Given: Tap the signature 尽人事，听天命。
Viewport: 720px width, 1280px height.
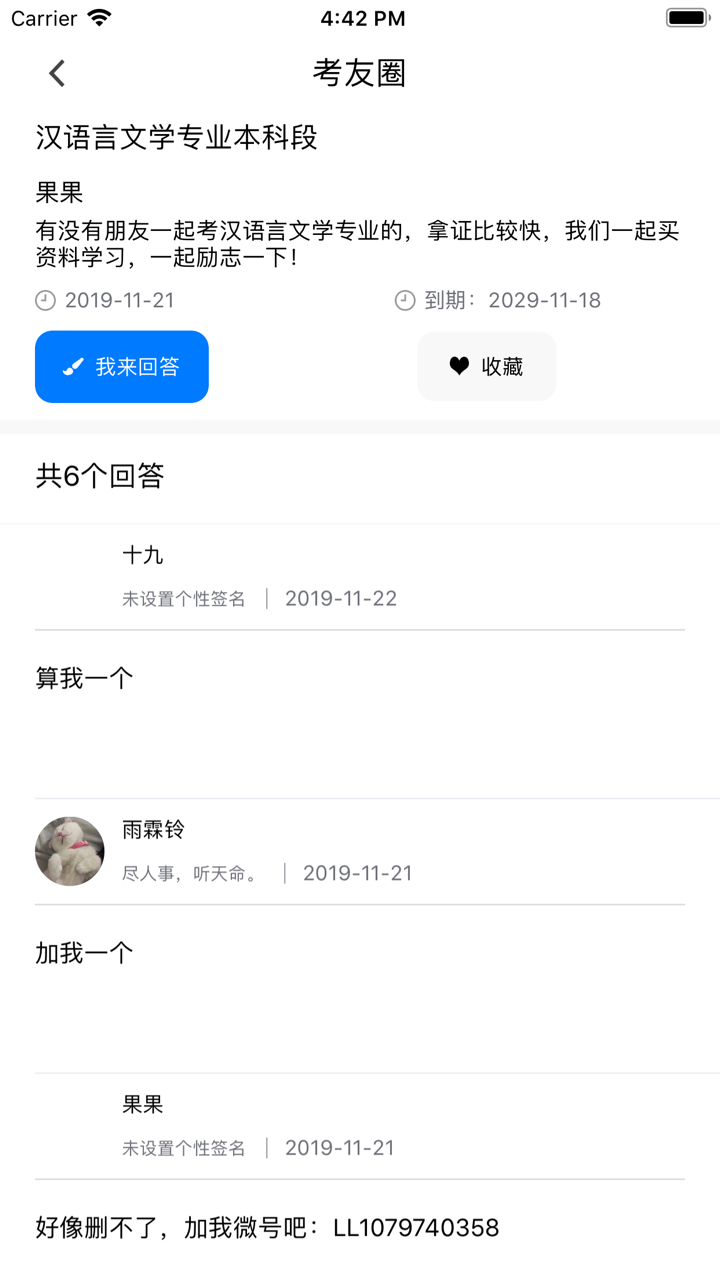Looking at the screenshot, I should pyautogui.click(x=190, y=872).
